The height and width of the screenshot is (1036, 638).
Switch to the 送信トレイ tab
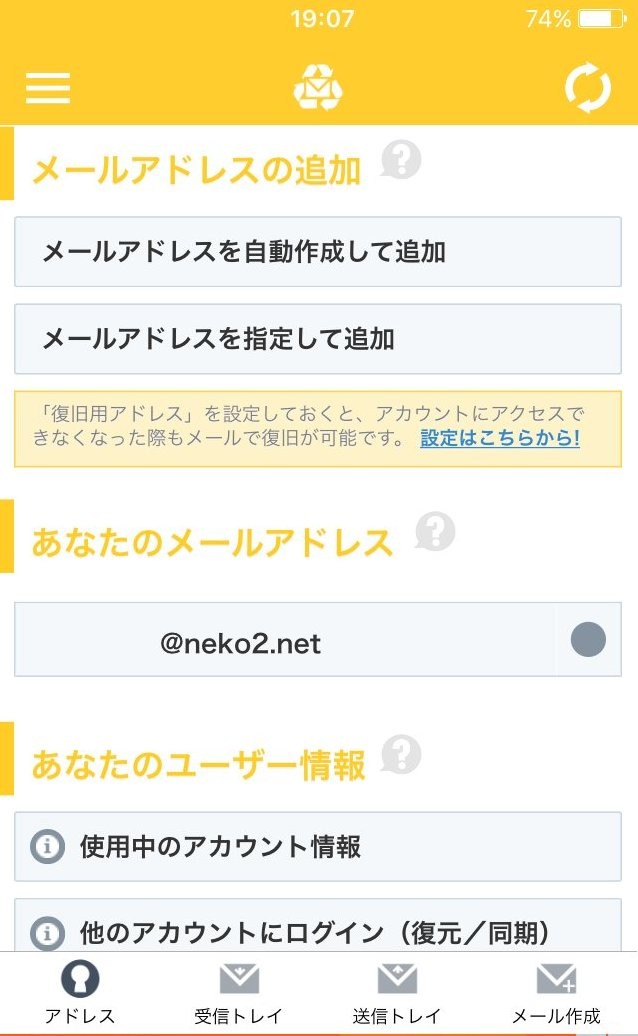click(x=397, y=992)
